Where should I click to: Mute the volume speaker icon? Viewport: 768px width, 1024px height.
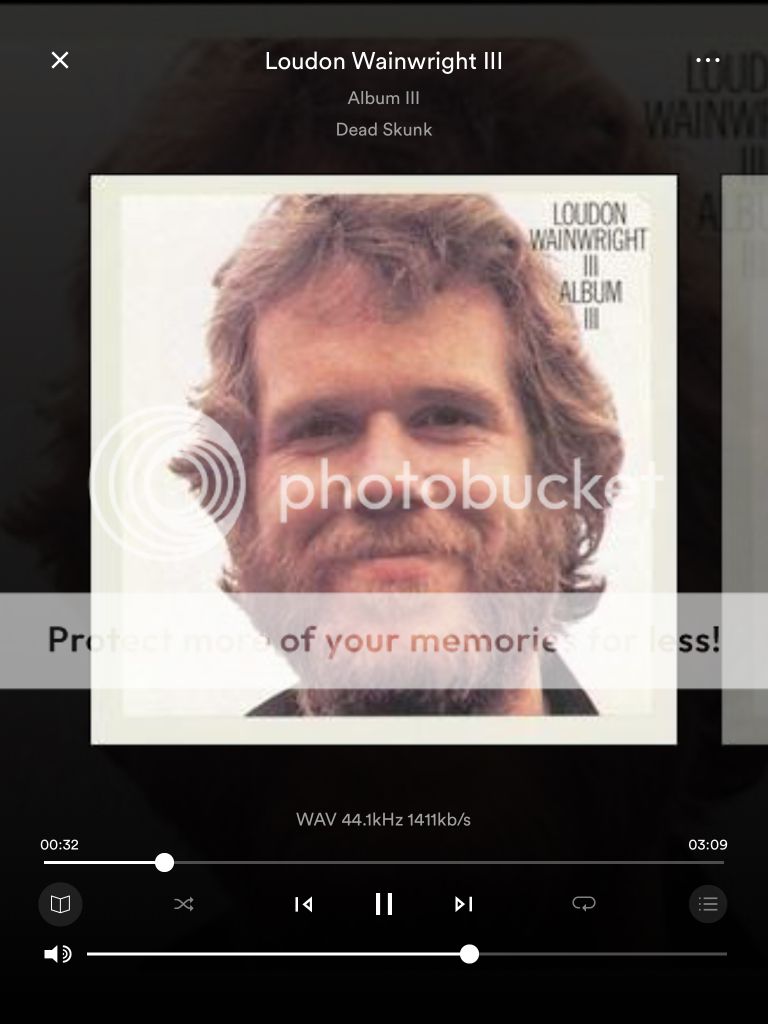(58, 954)
